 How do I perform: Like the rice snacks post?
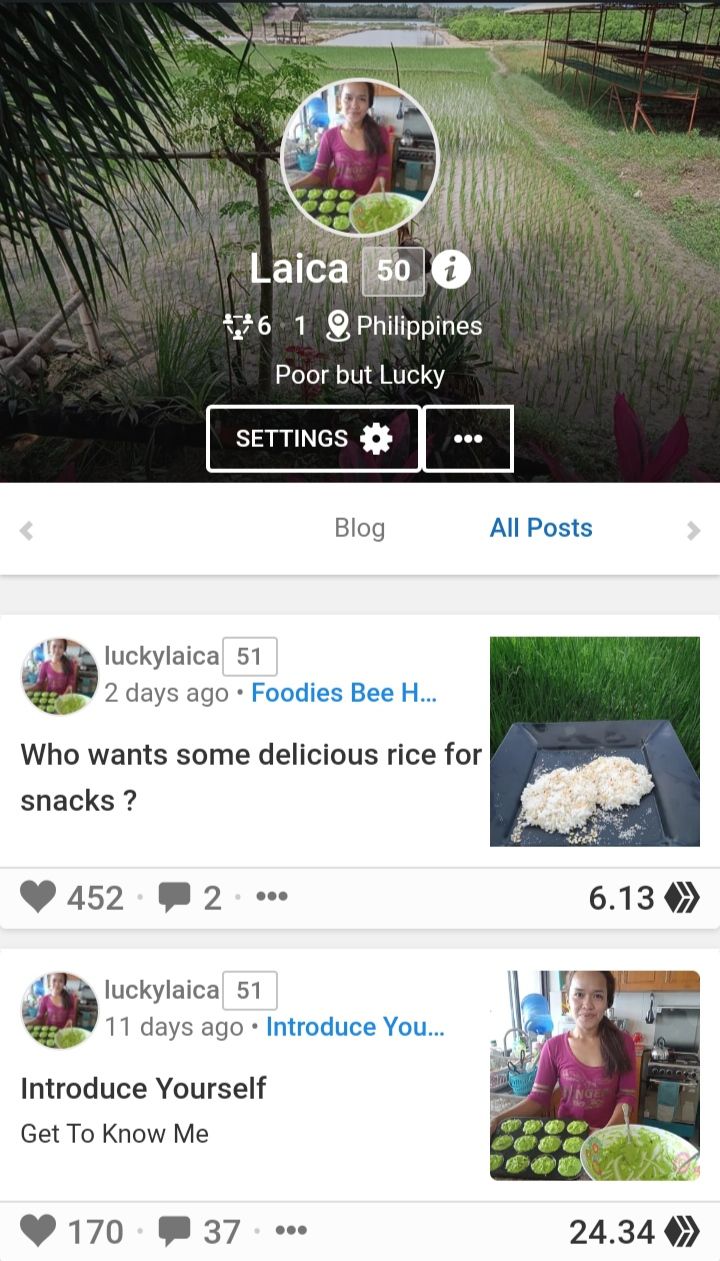point(39,897)
